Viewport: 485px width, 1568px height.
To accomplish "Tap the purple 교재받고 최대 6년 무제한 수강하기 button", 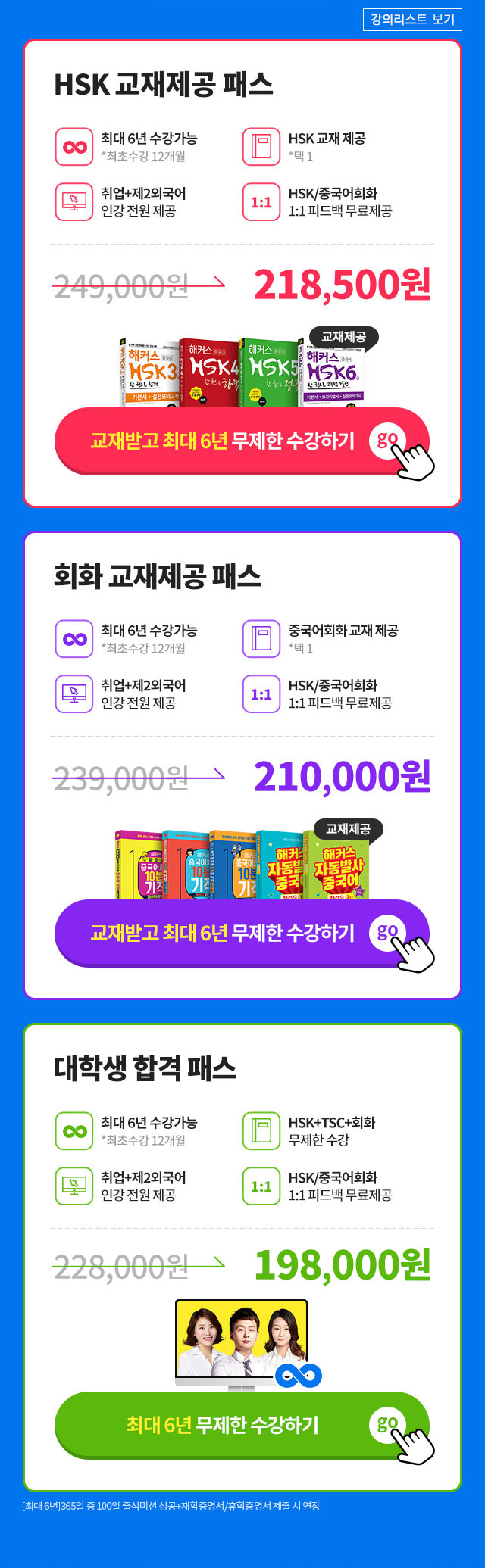I will pos(241,933).
